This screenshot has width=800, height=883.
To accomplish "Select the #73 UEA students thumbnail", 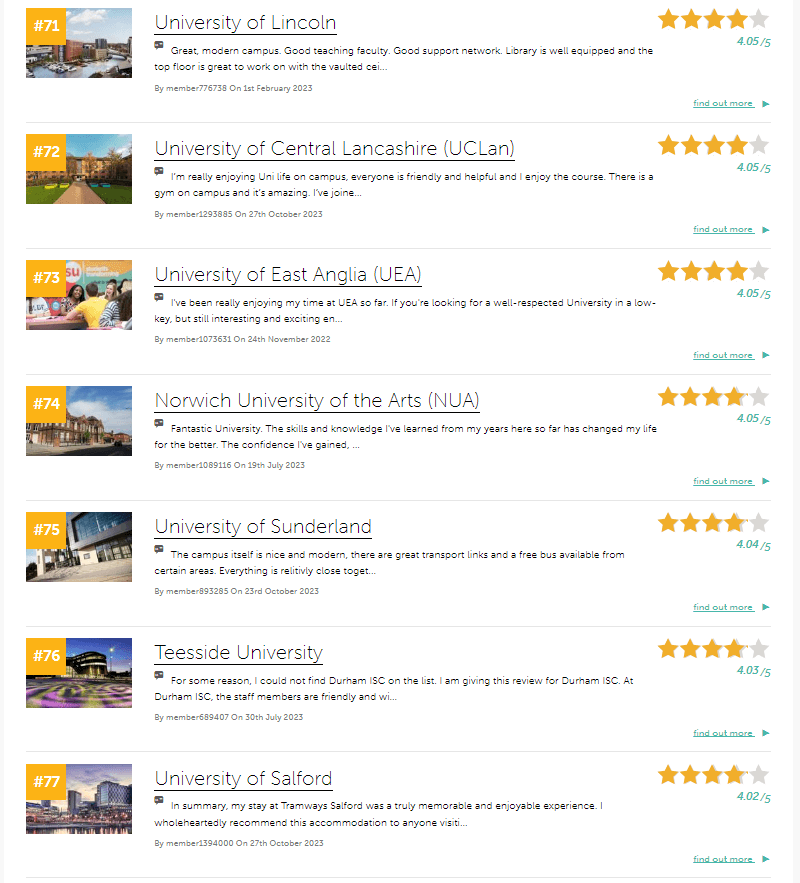I will (79, 295).
